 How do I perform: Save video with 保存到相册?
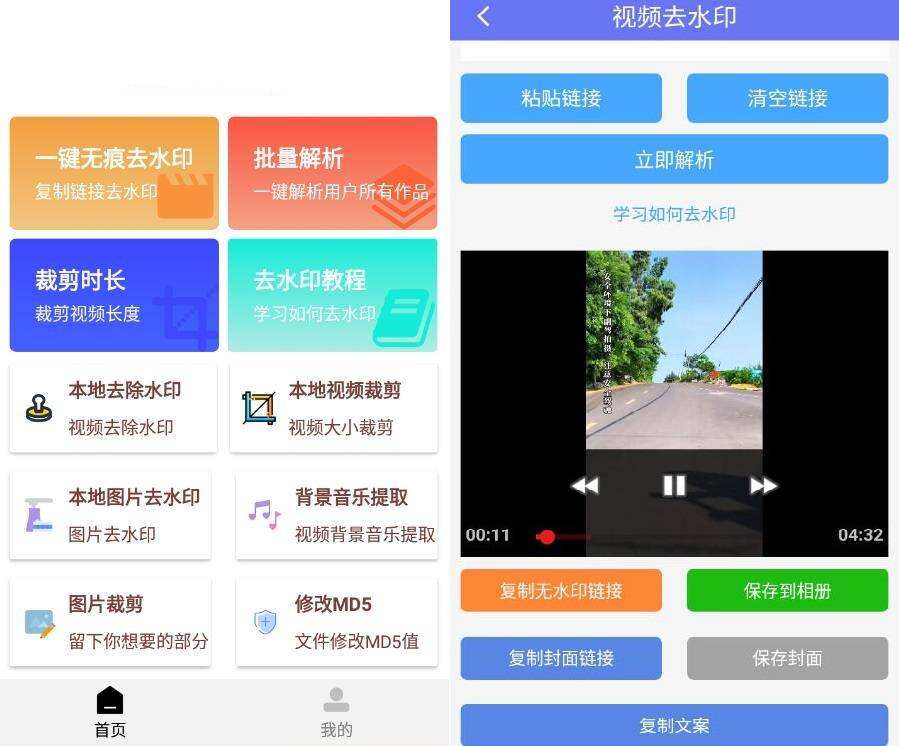click(787, 591)
